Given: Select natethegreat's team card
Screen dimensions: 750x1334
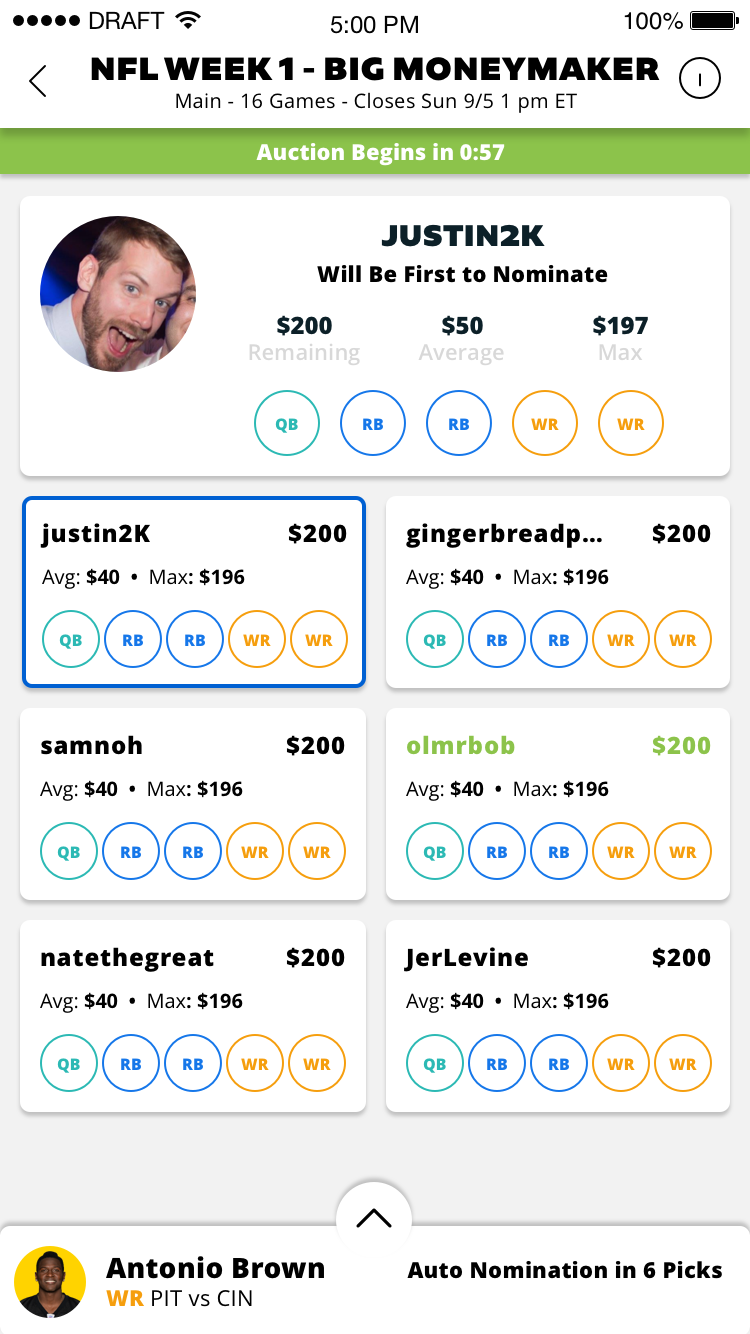Looking at the screenshot, I should click(193, 1016).
